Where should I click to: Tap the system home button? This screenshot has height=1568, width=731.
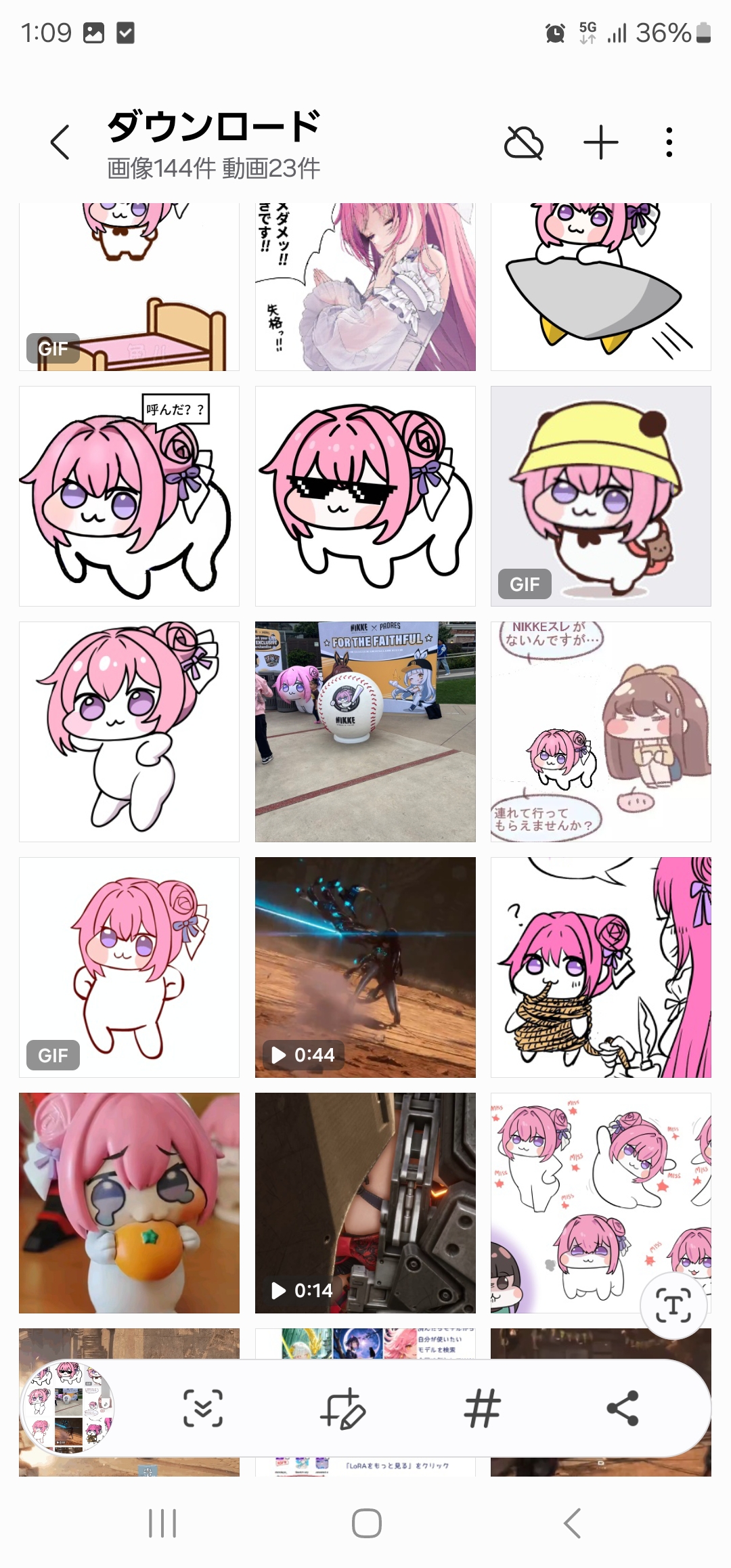coord(366,1523)
